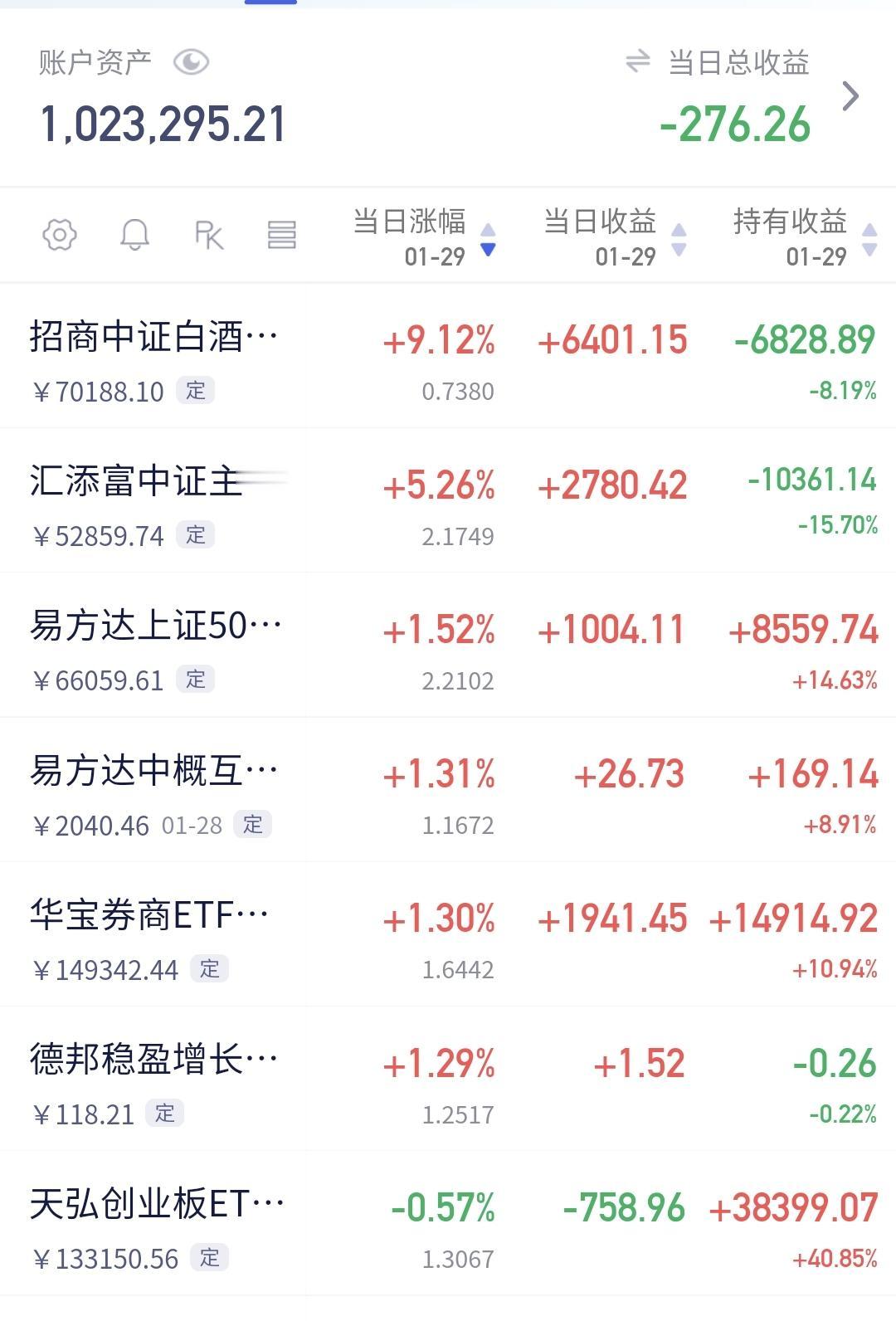Open holdings settings gear icon
896x1321 pixels.
pyautogui.click(x=60, y=235)
